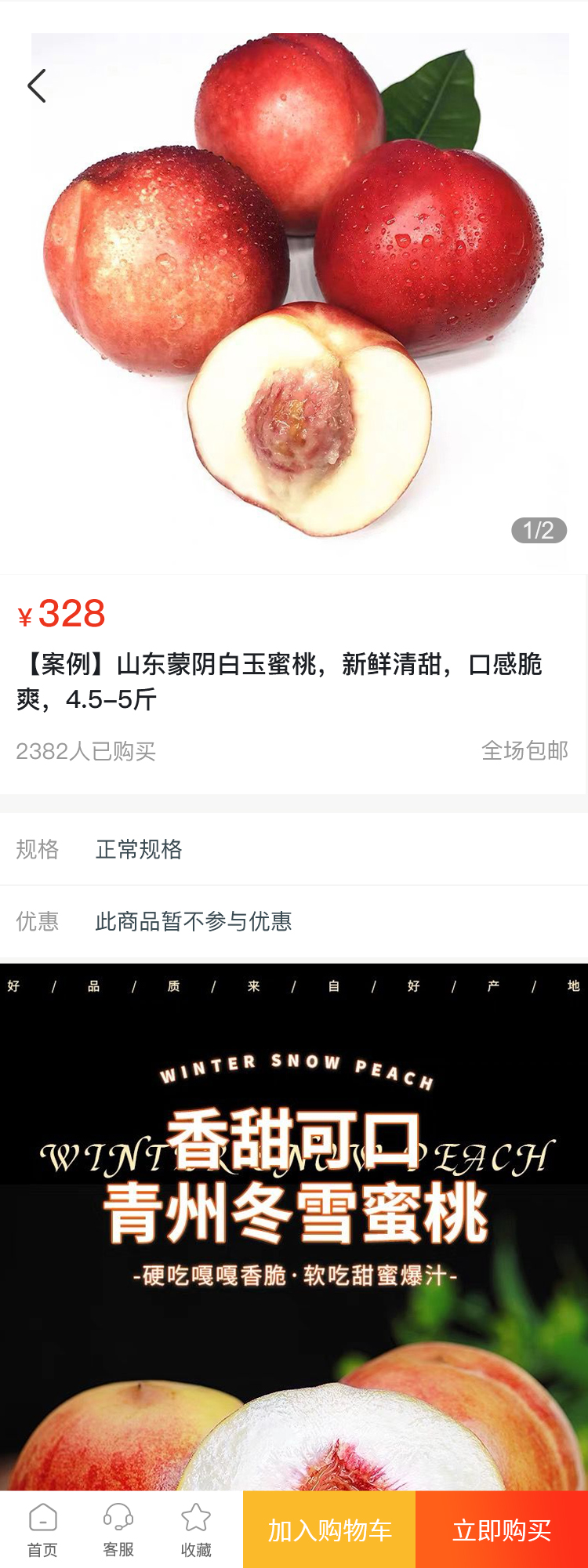Open the 首页 home tab

click(42, 1529)
